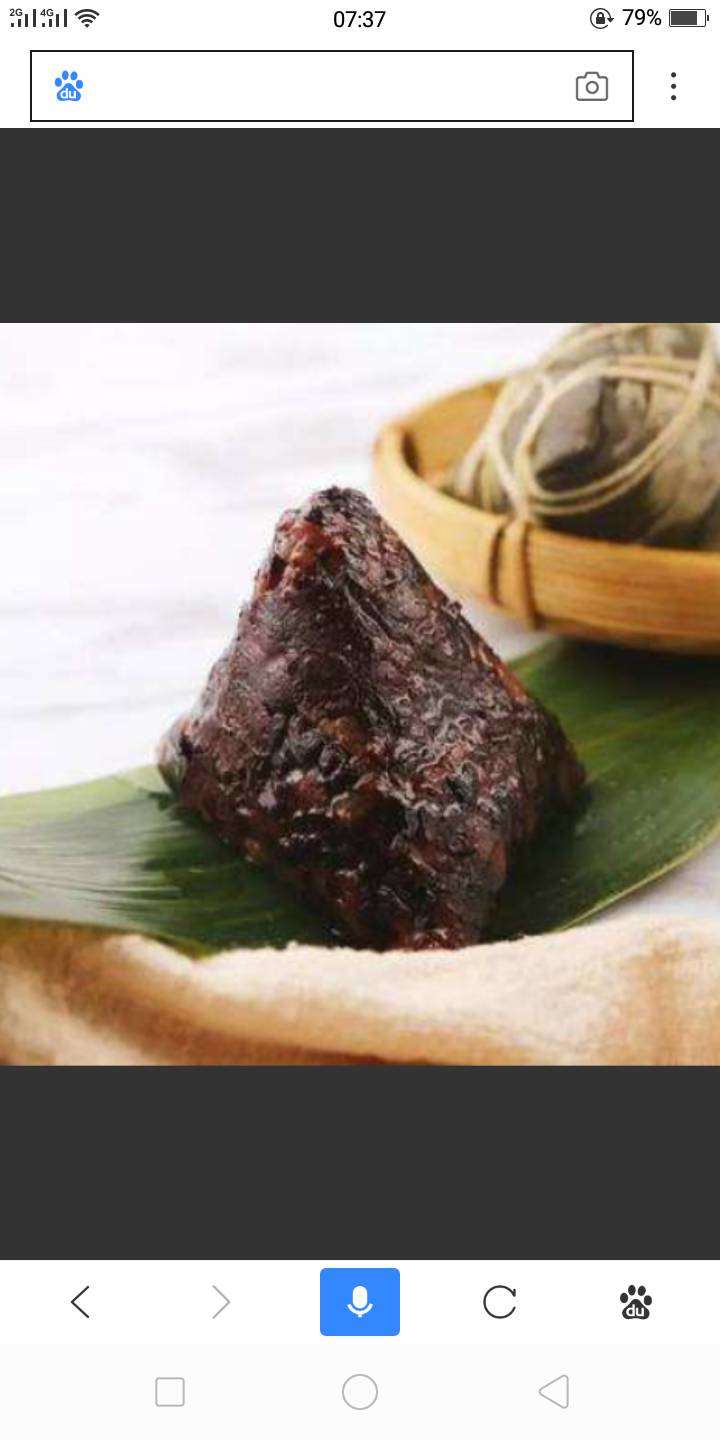Reload the current page
The height and width of the screenshot is (1440, 720).
pyautogui.click(x=499, y=1302)
